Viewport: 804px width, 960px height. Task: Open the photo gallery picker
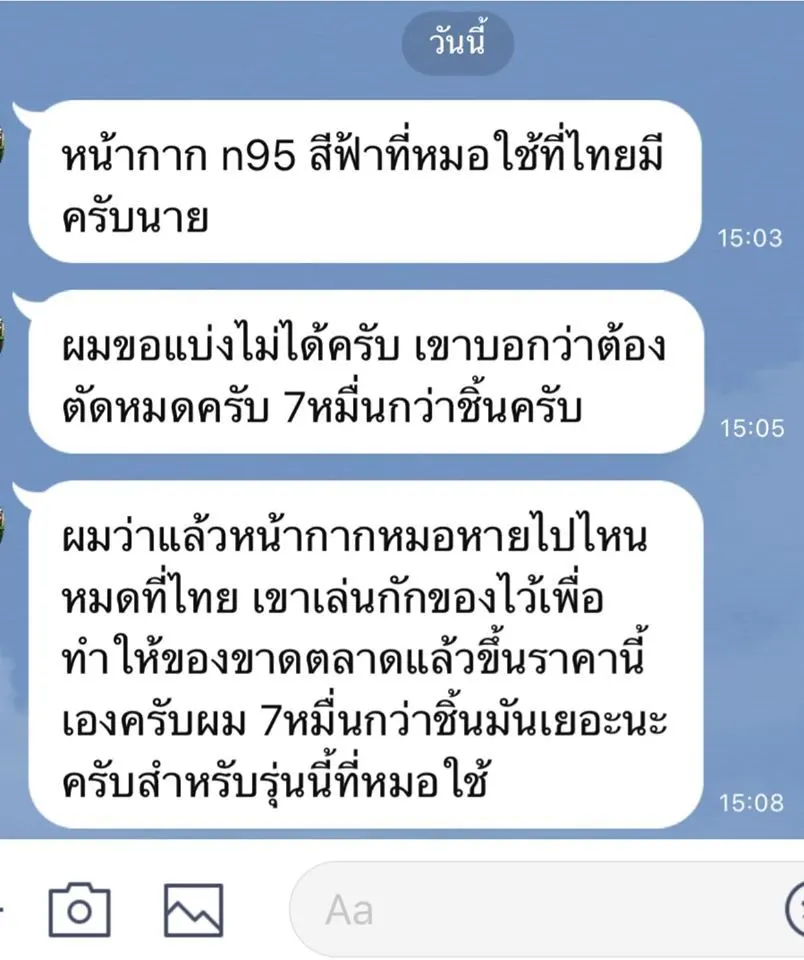pos(194,908)
